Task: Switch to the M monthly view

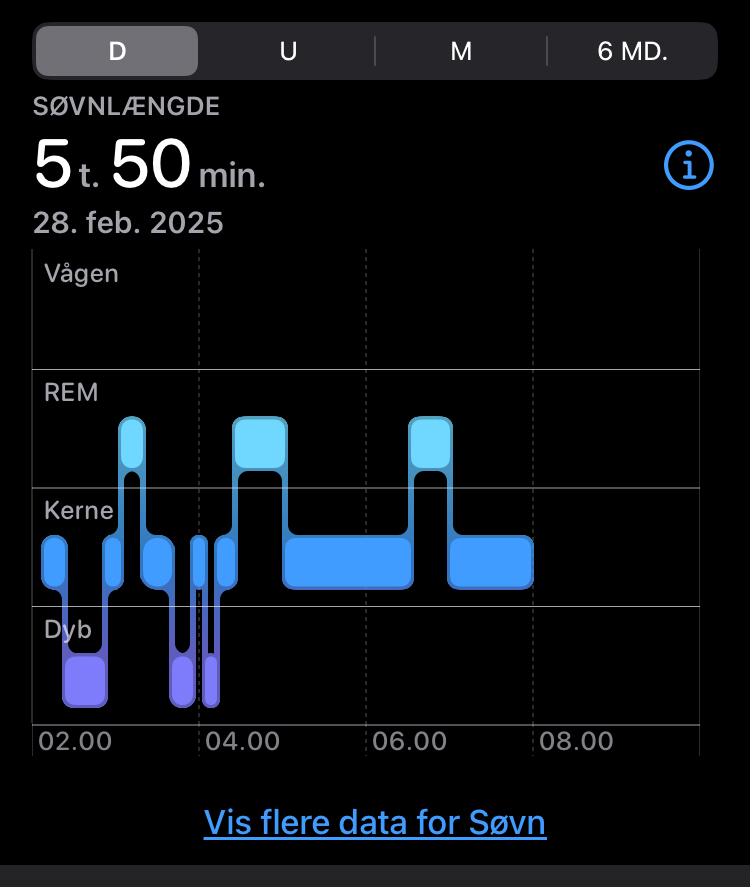Action: tap(461, 51)
